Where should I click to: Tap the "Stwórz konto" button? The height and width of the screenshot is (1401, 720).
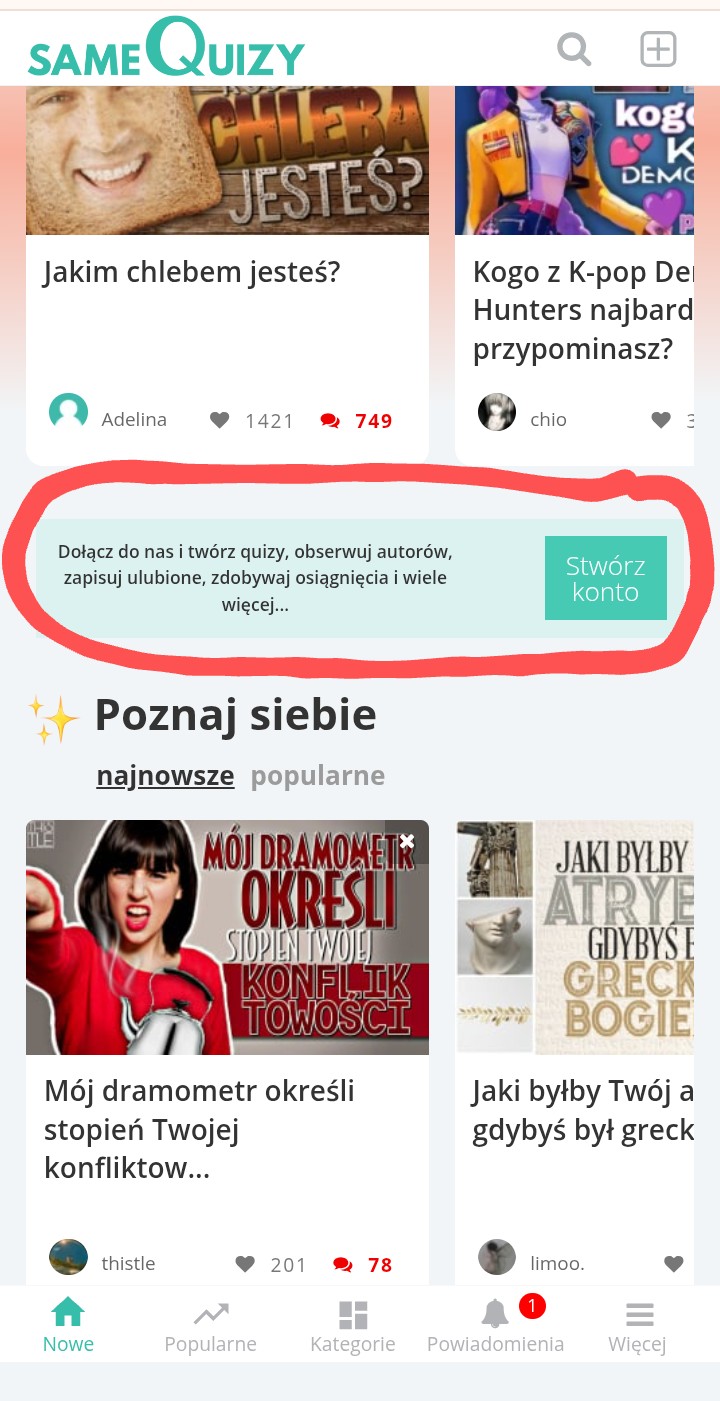(605, 579)
